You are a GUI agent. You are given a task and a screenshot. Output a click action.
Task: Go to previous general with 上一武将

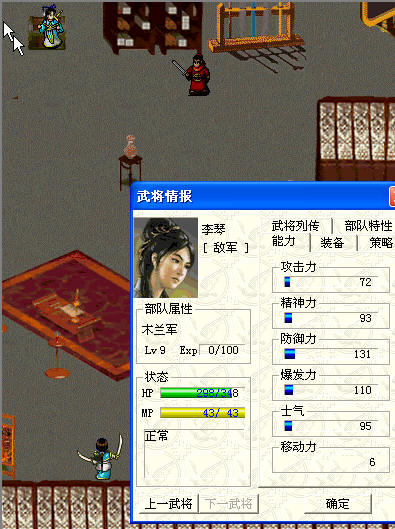(x=168, y=504)
